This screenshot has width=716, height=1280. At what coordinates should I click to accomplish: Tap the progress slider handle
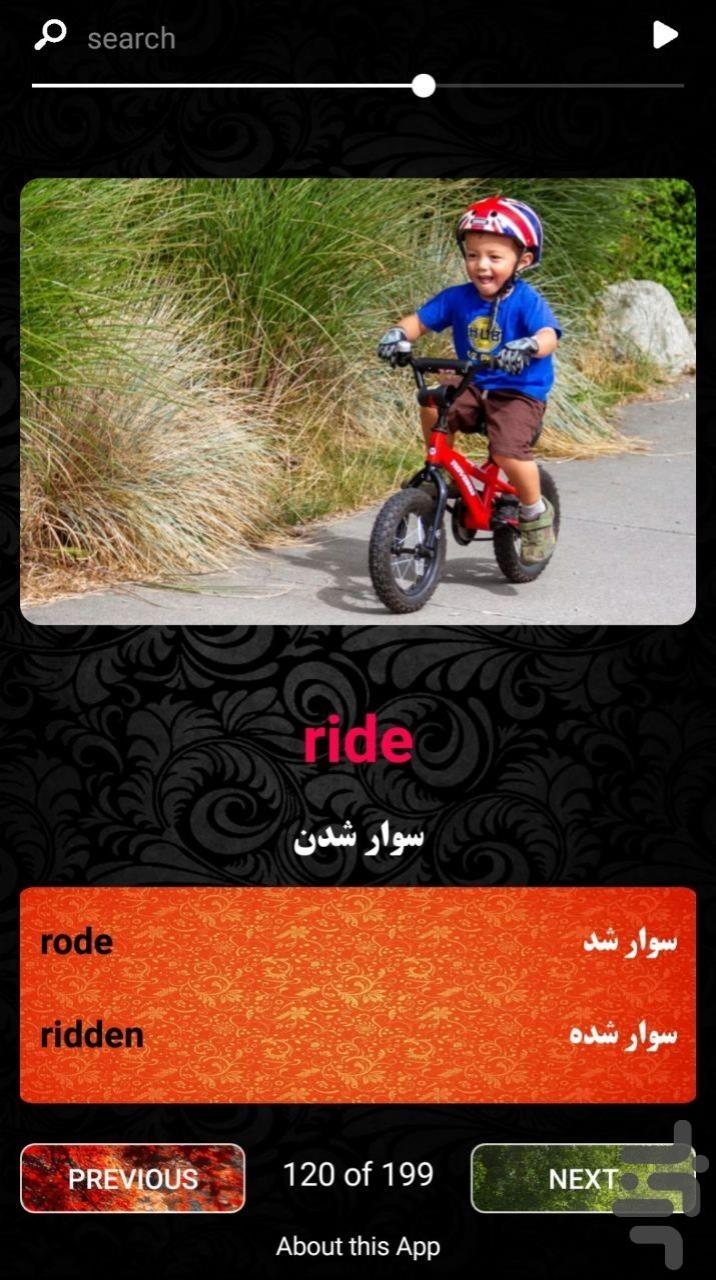pos(424,85)
